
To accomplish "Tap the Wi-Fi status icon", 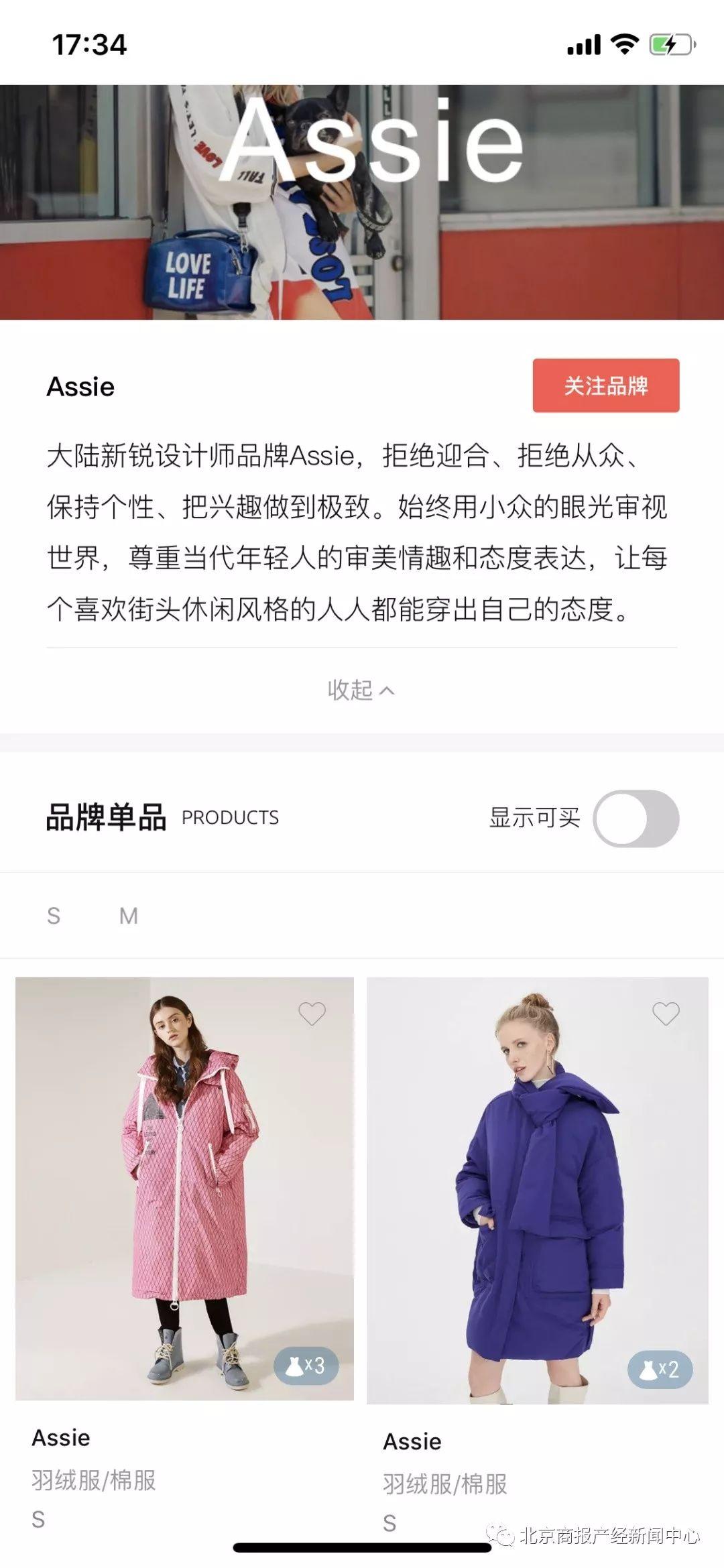I will click(626, 44).
